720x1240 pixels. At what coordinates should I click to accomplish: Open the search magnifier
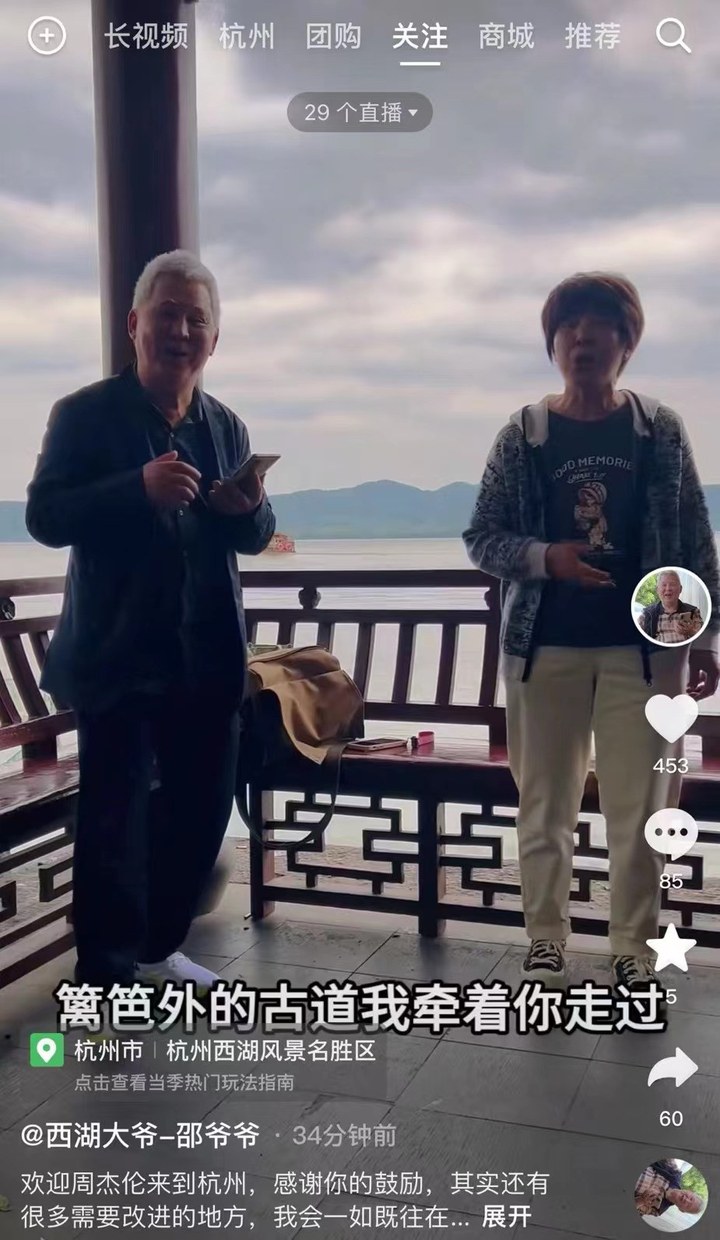pyautogui.click(x=673, y=37)
